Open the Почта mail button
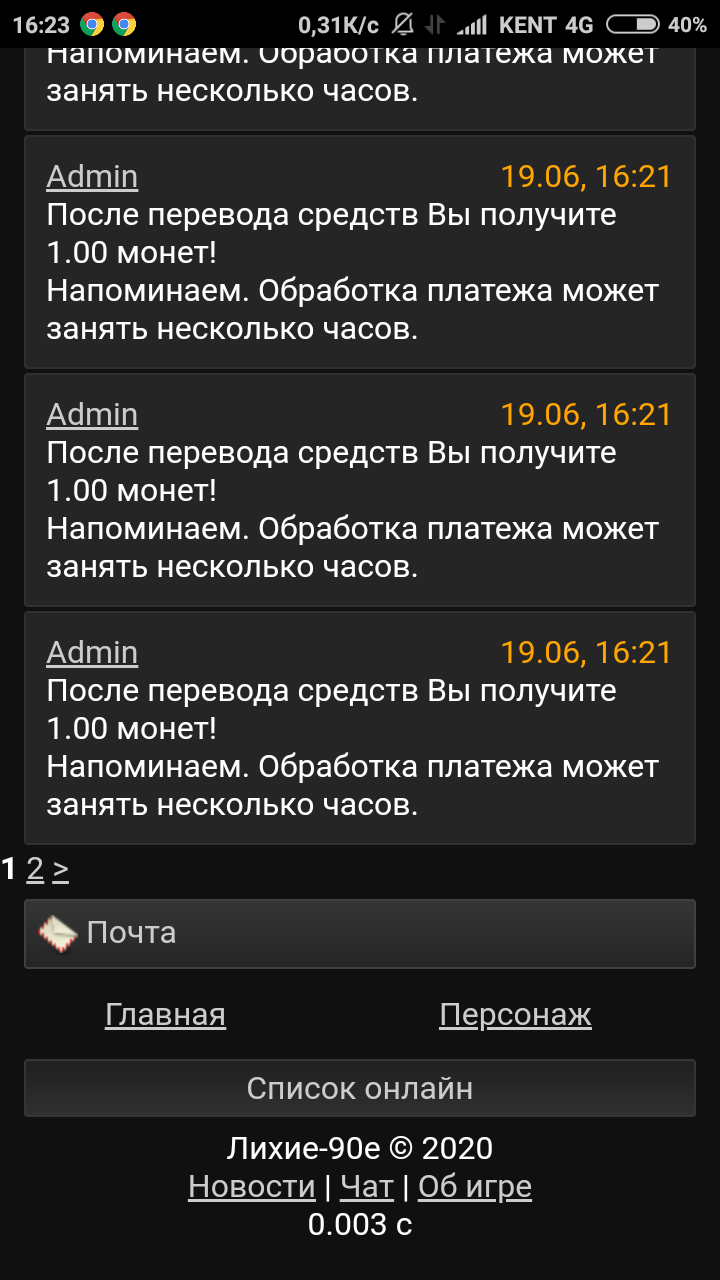Image resolution: width=720 pixels, height=1280 pixels. (359, 933)
